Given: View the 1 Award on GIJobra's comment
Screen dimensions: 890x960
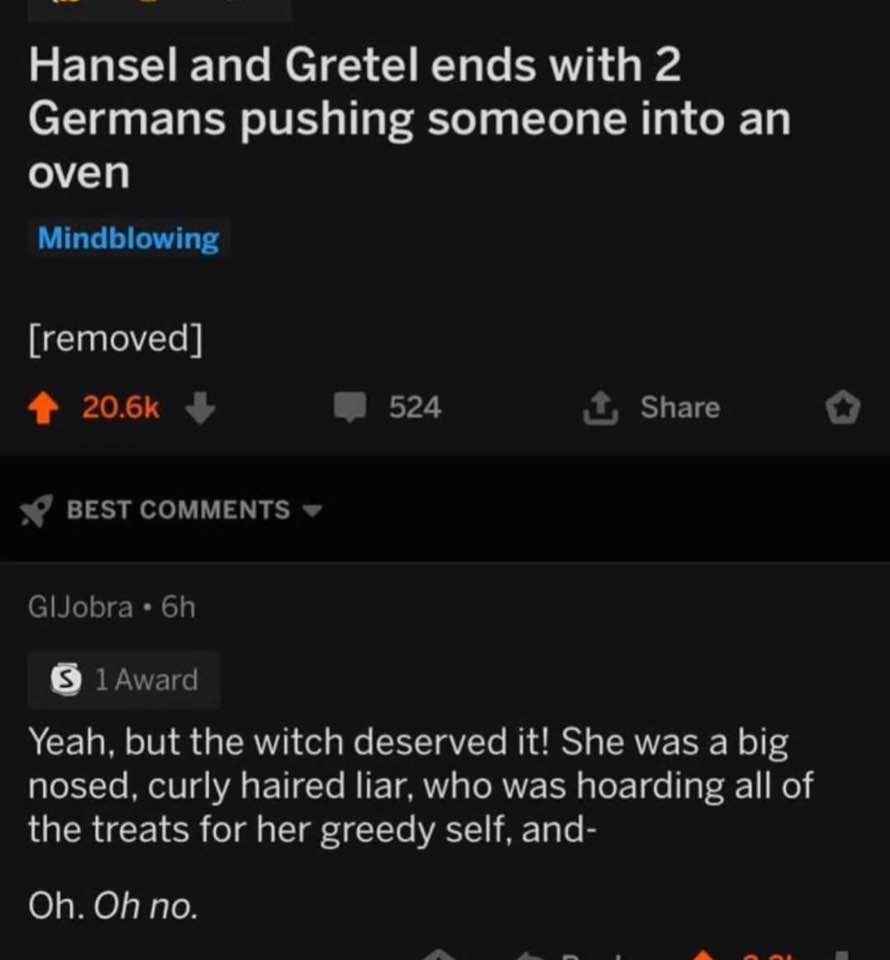Looking at the screenshot, I should (127, 680).
